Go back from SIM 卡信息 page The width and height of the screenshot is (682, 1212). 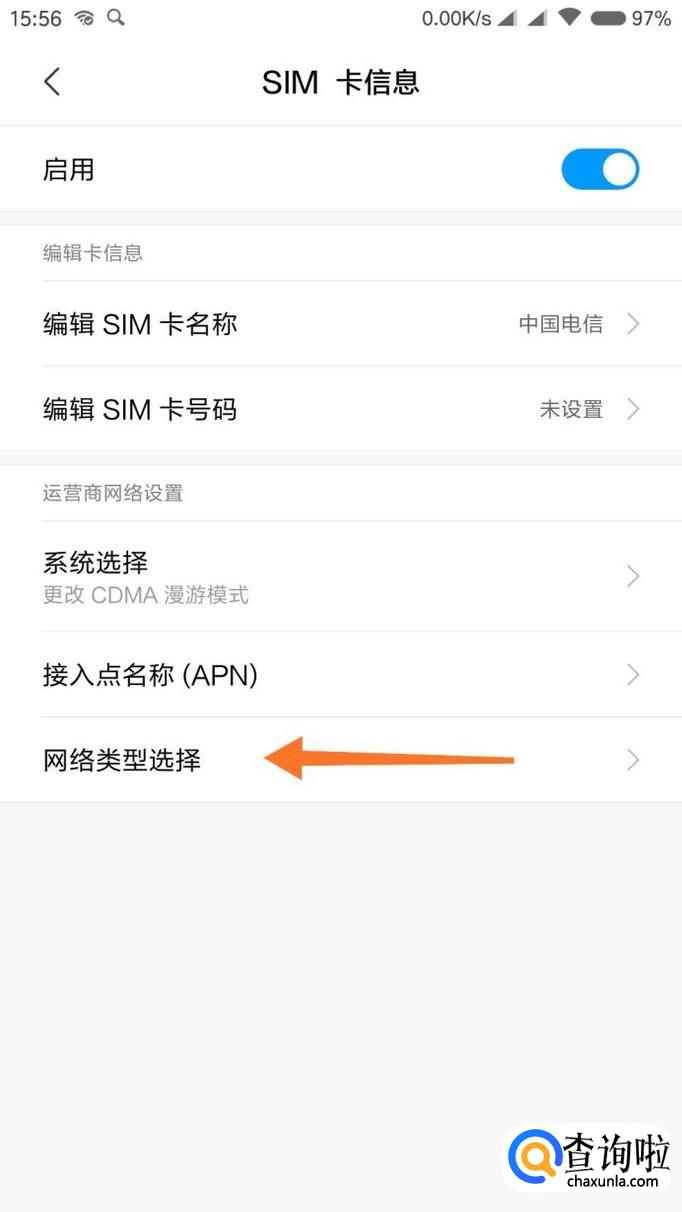(x=52, y=82)
